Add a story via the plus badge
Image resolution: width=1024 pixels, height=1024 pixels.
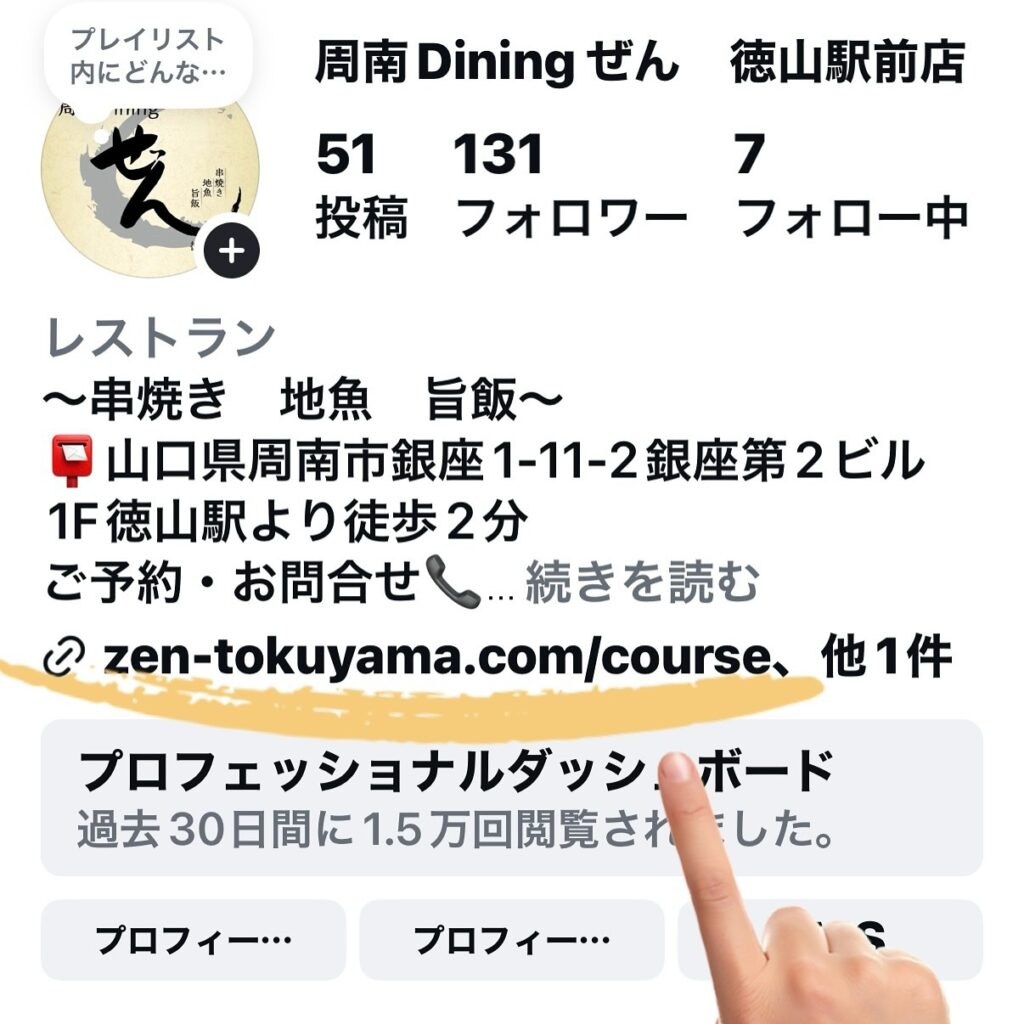[x=232, y=250]
